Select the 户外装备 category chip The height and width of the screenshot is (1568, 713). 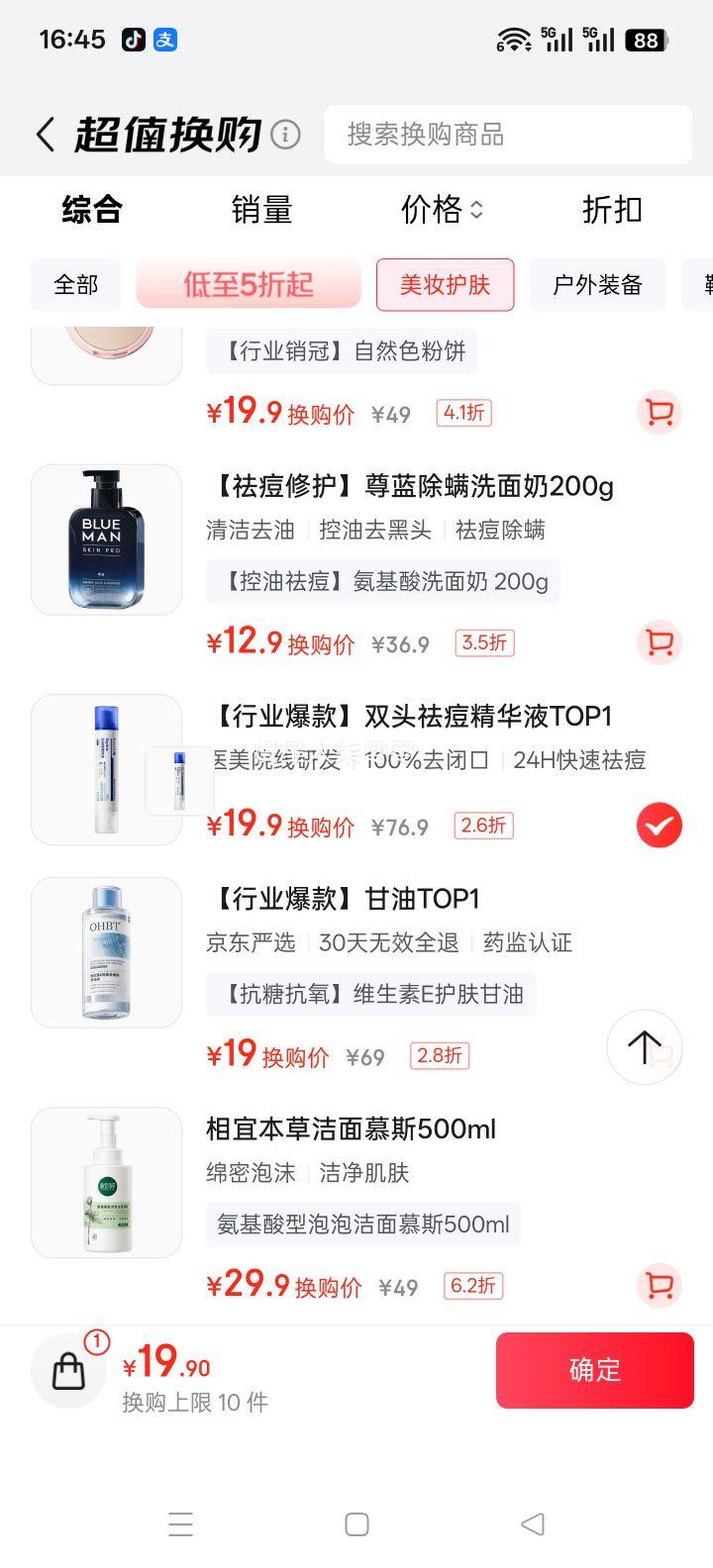(x=597, y=285)
